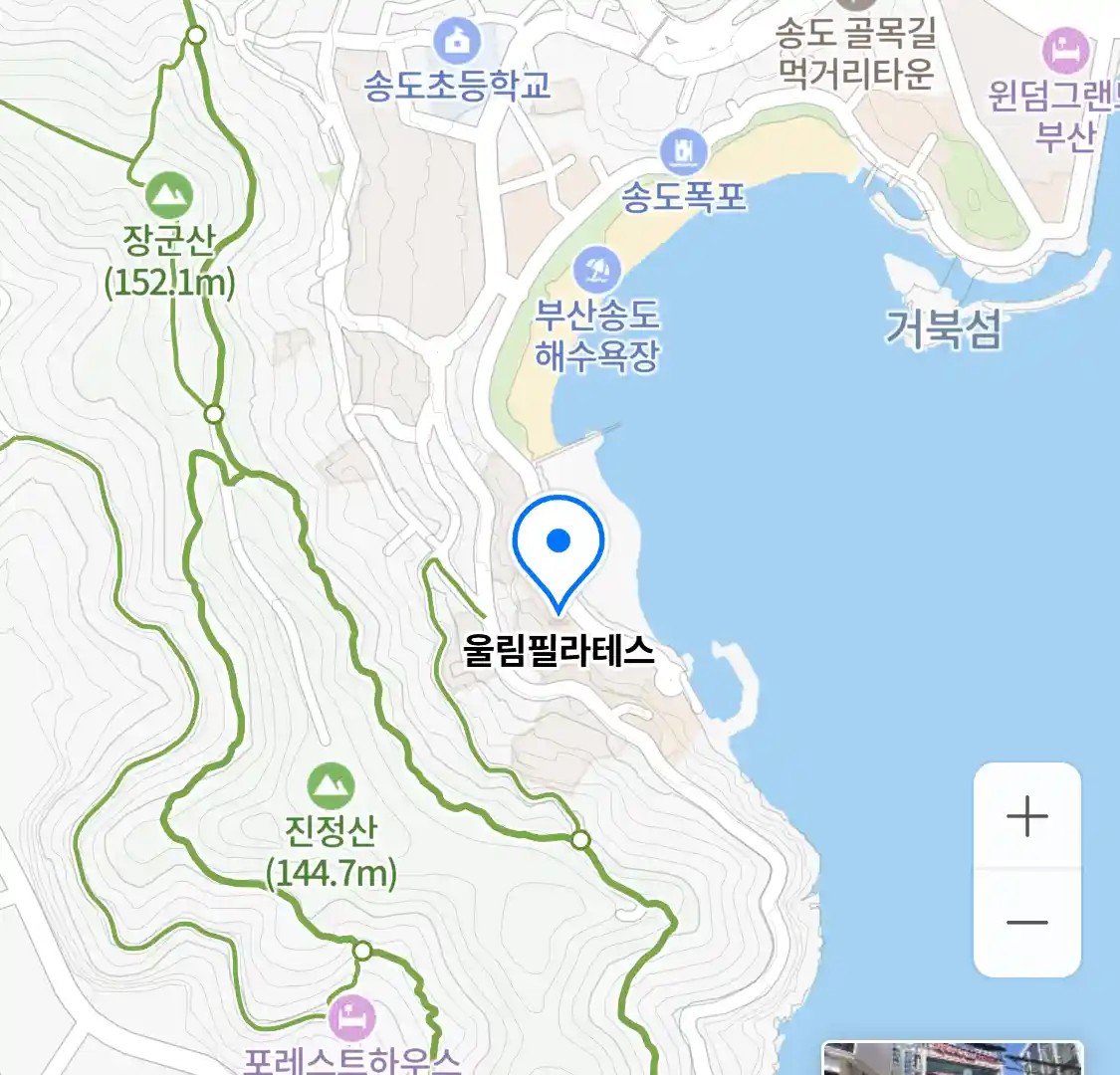The width and height of the screenshot is (1120, 1075).
Task: Tap the 장군산 mountain marker
Action: click(169, 195)
